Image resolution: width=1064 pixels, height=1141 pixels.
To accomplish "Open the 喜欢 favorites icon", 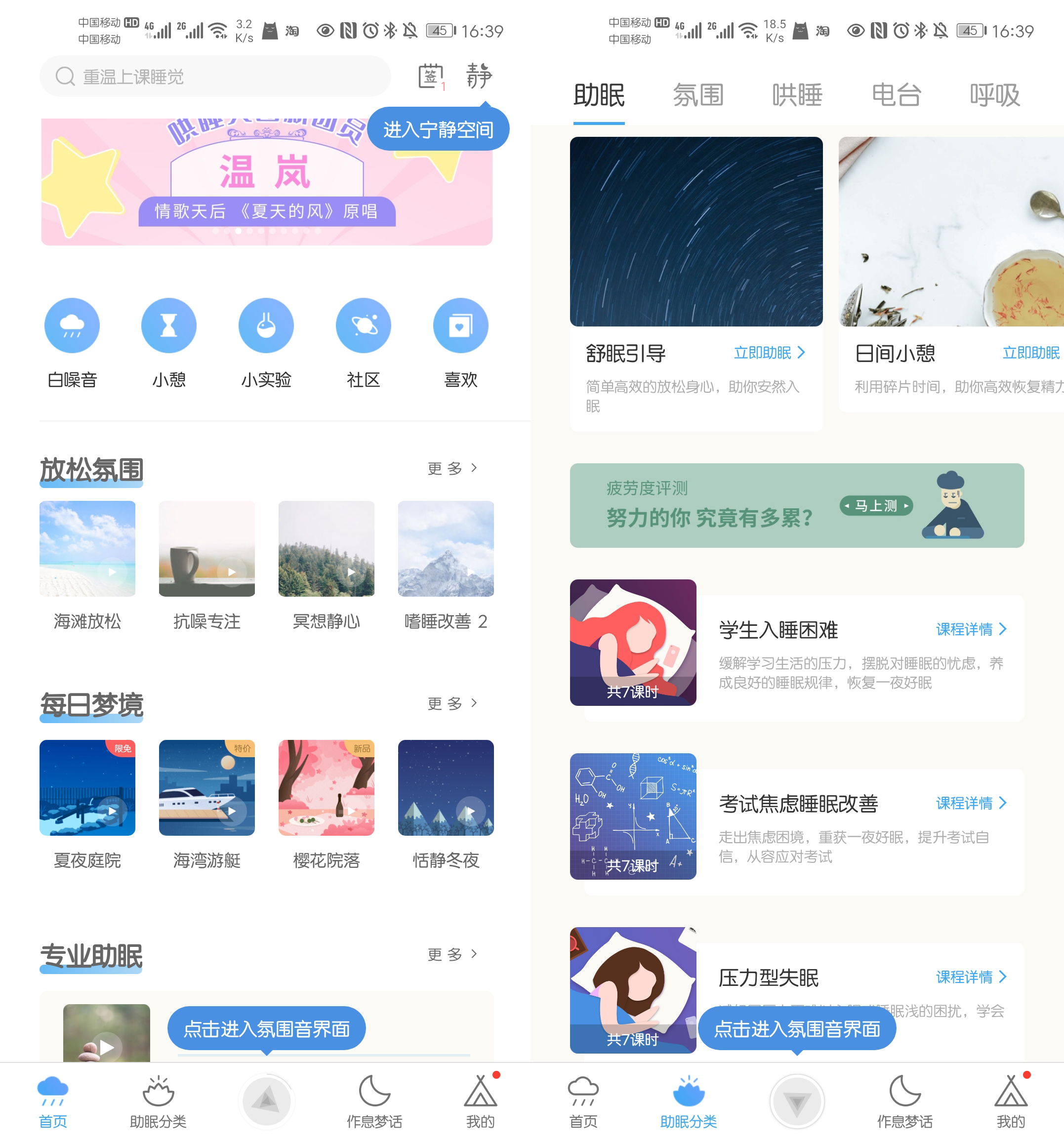I will click(x=460, y=325).
